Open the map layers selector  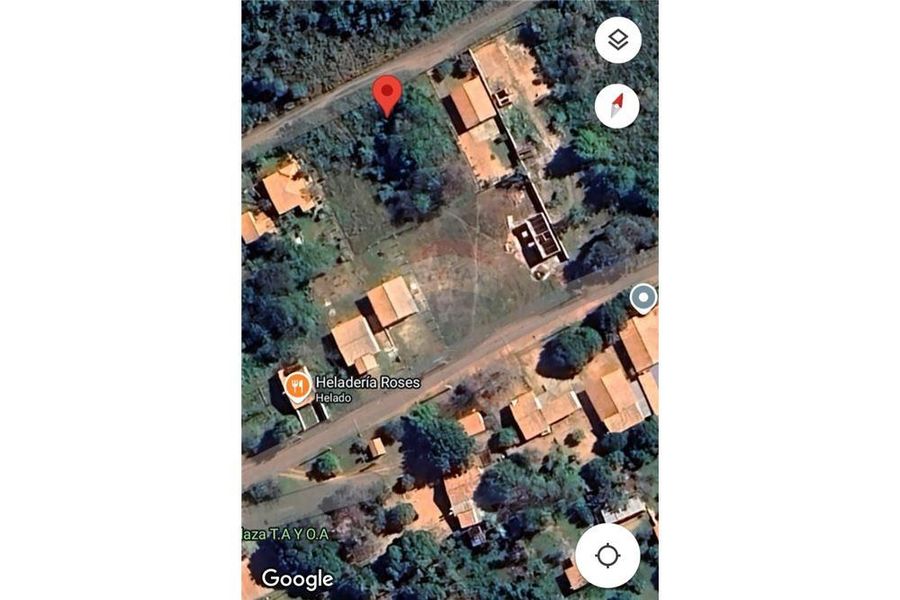pos(618,41)
